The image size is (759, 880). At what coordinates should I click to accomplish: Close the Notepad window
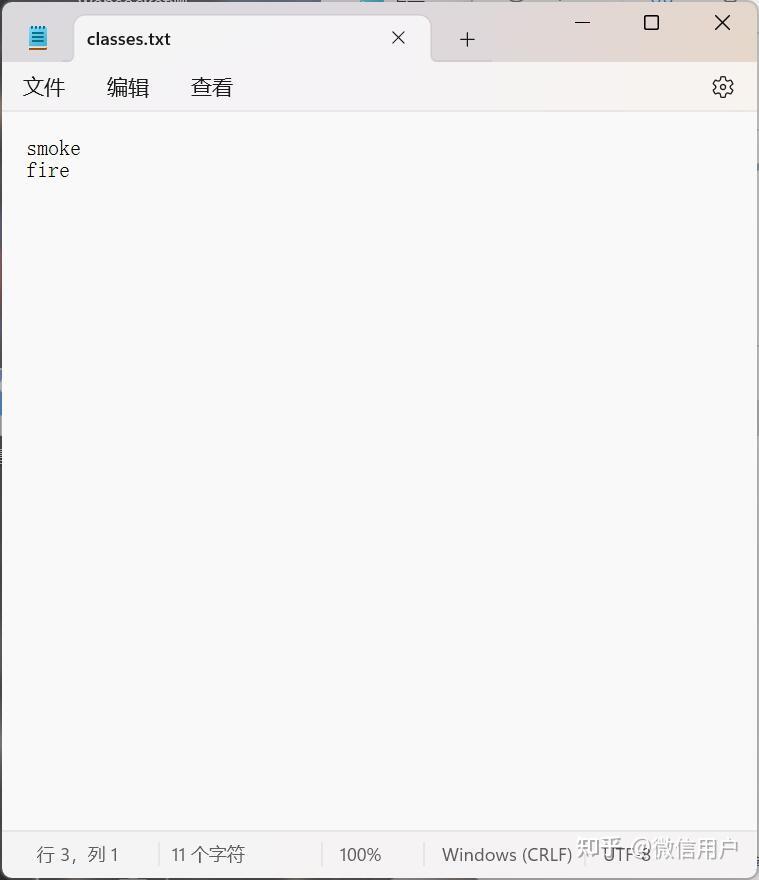(x=722, y=22)
